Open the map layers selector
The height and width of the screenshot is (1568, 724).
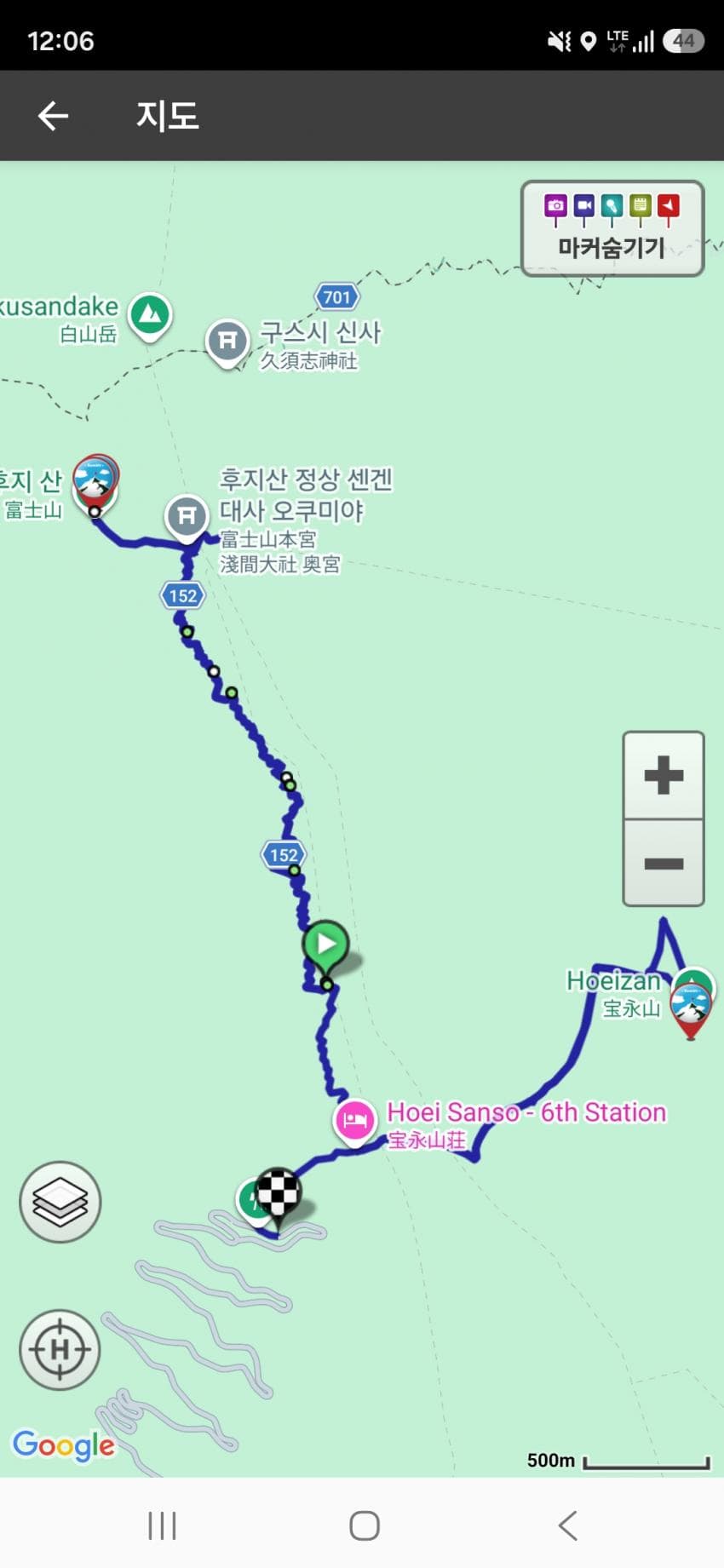pyautogui.click(x=60, y=1202)
